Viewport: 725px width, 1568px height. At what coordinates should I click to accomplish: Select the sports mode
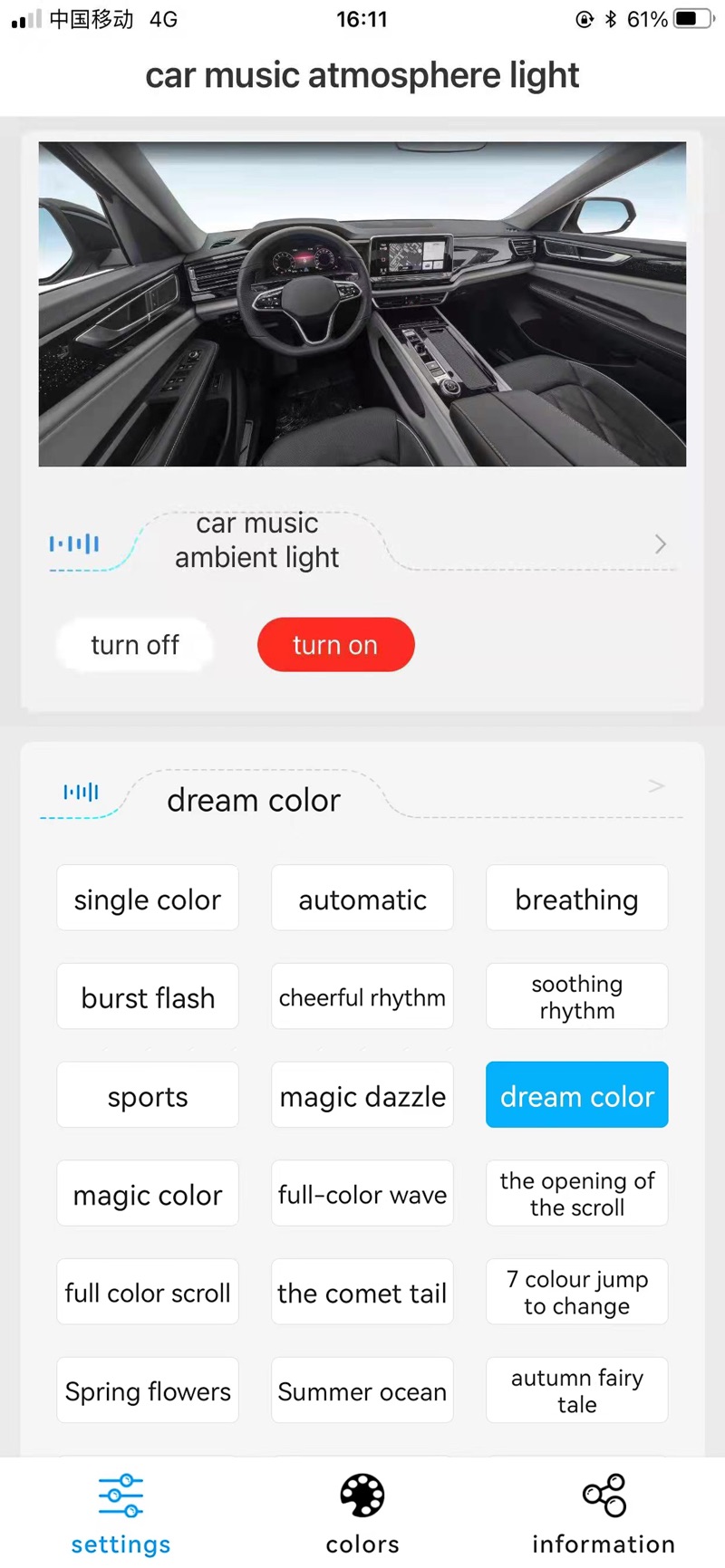[148, 1095]
